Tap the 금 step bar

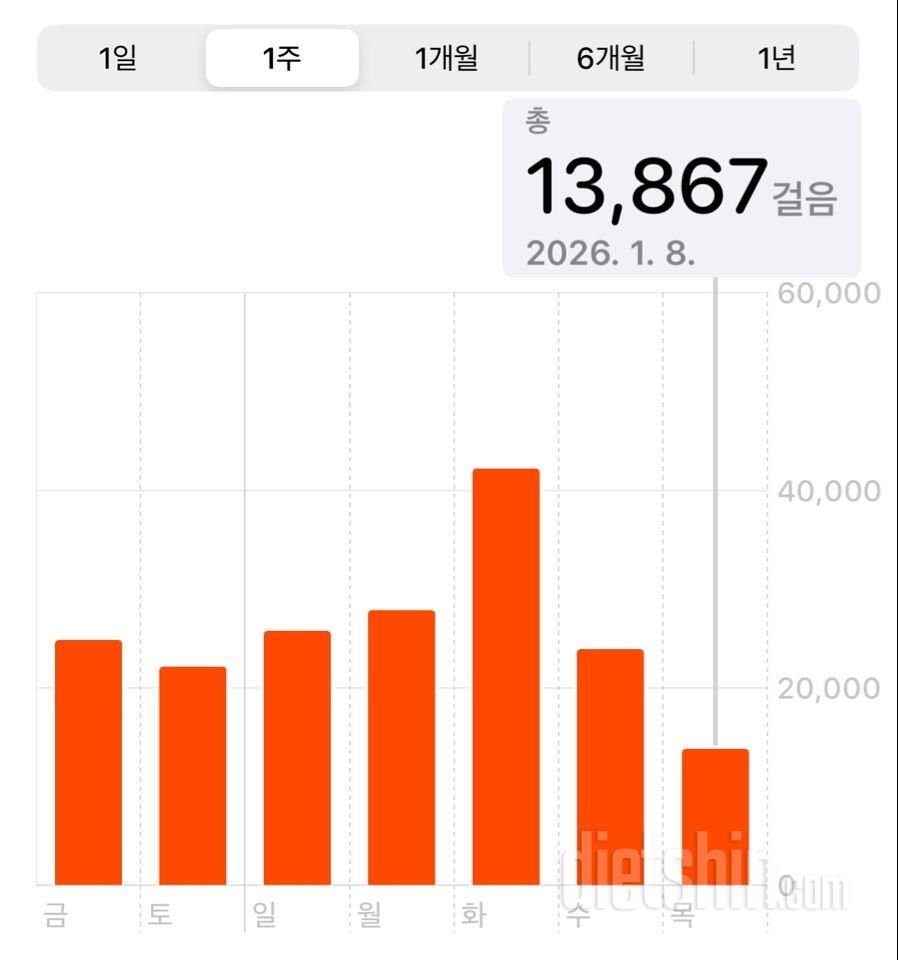tap(88, 762)
